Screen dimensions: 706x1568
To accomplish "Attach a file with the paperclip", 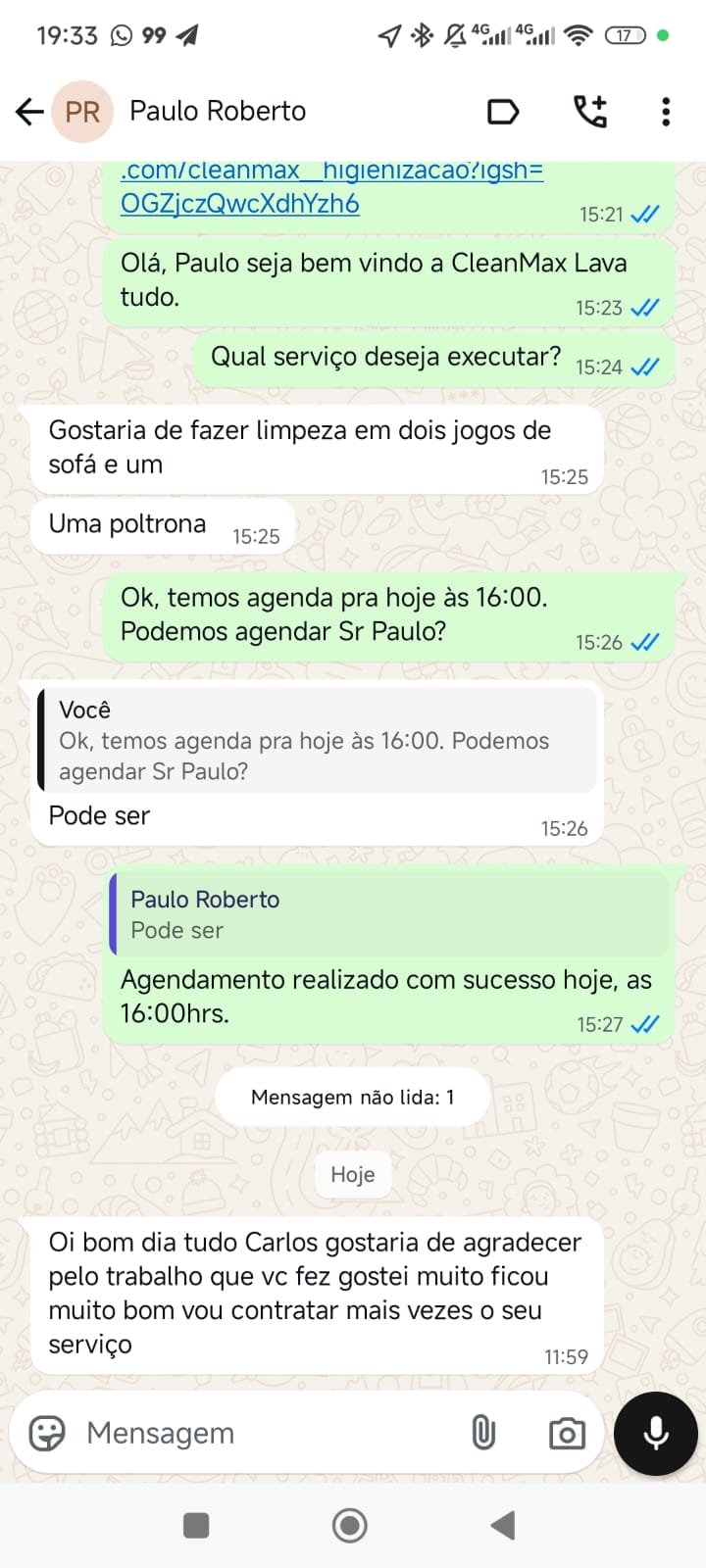I will pos(483,1433).
